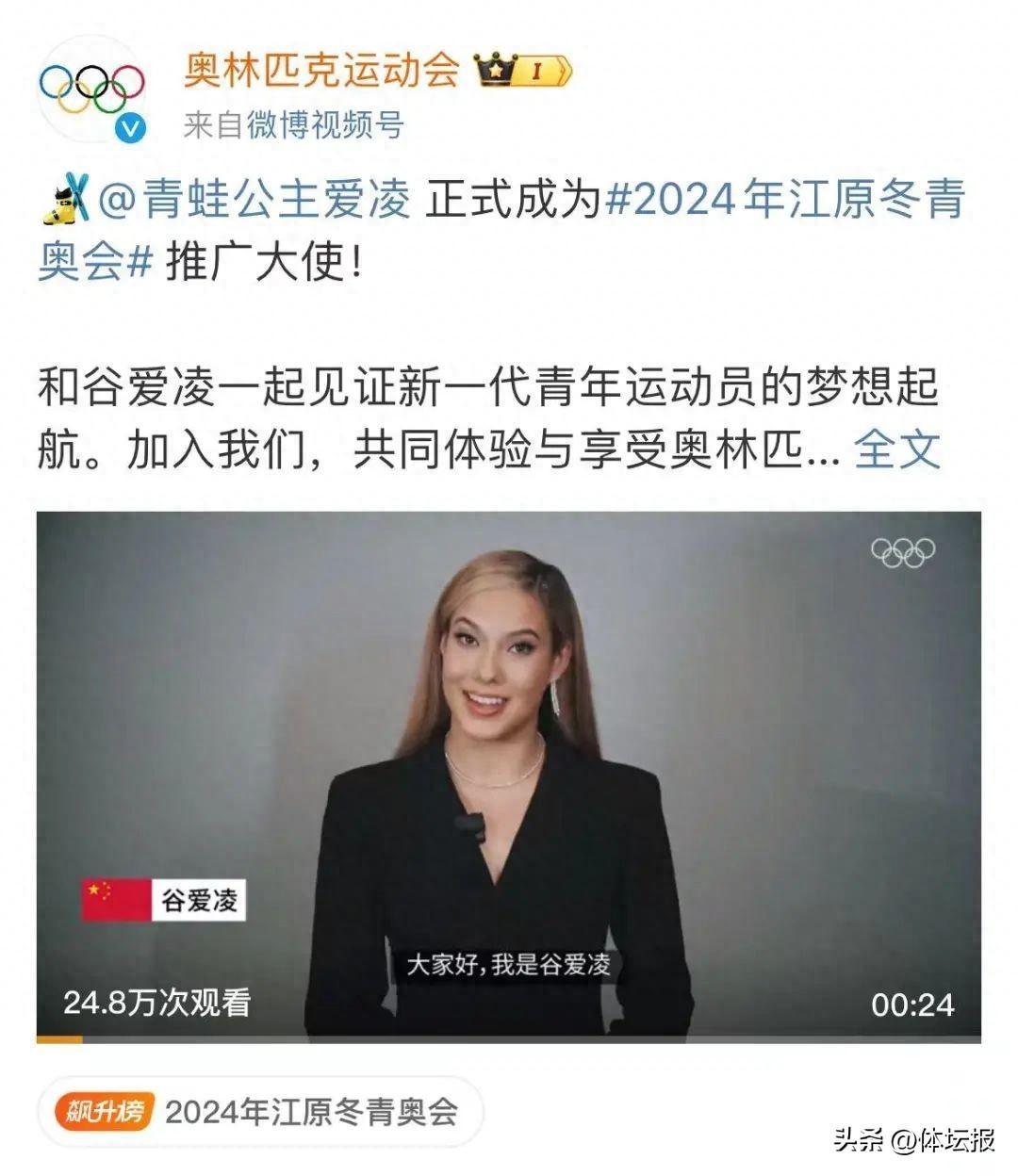1018x1176 pixels.
Task: Open the 奥林匹克运动会 account name
Action: tap(320, 71)
